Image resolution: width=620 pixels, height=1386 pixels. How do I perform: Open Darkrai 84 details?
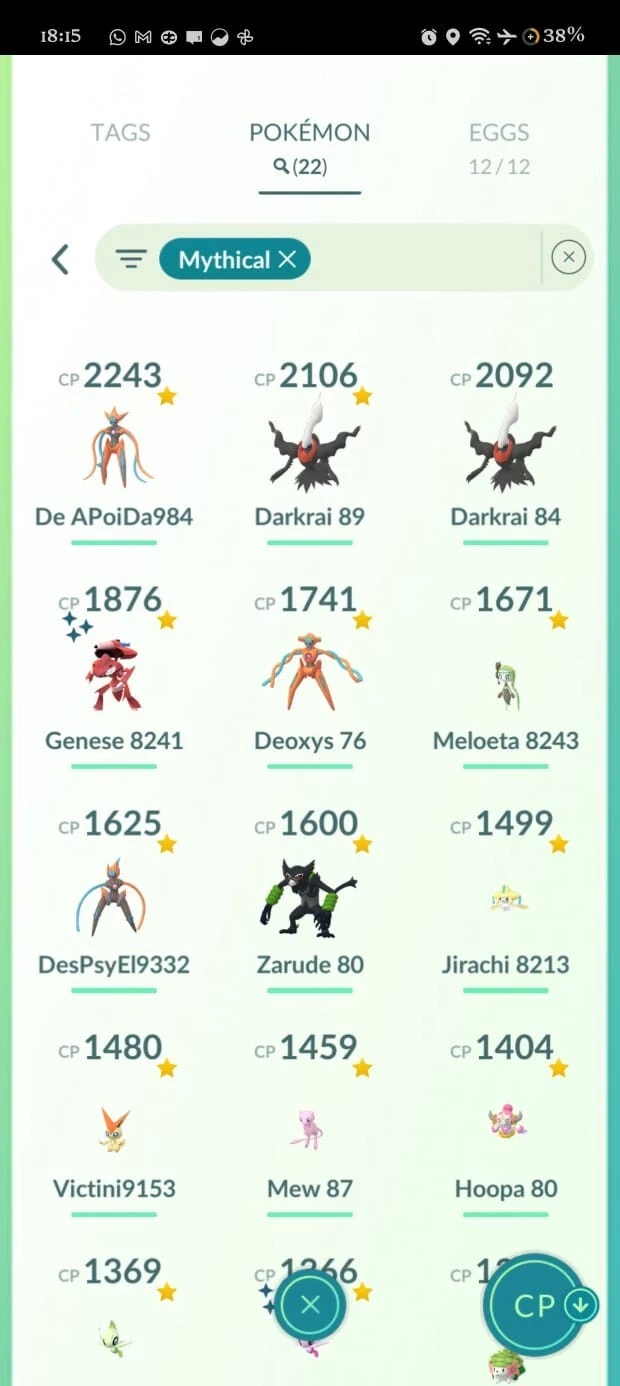(x=505, y=450)
